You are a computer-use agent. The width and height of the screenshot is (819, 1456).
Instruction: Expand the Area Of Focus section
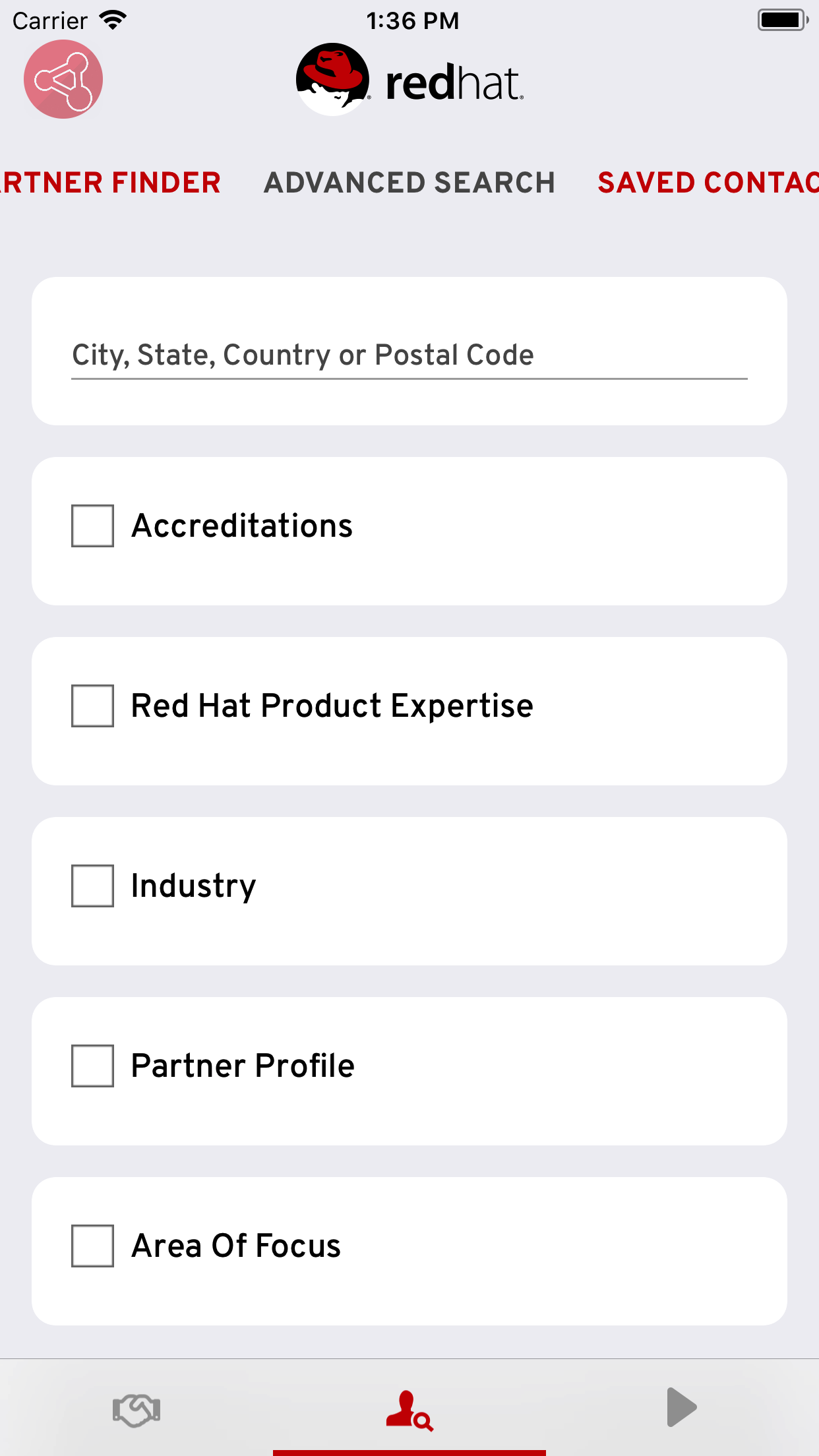235,1246
